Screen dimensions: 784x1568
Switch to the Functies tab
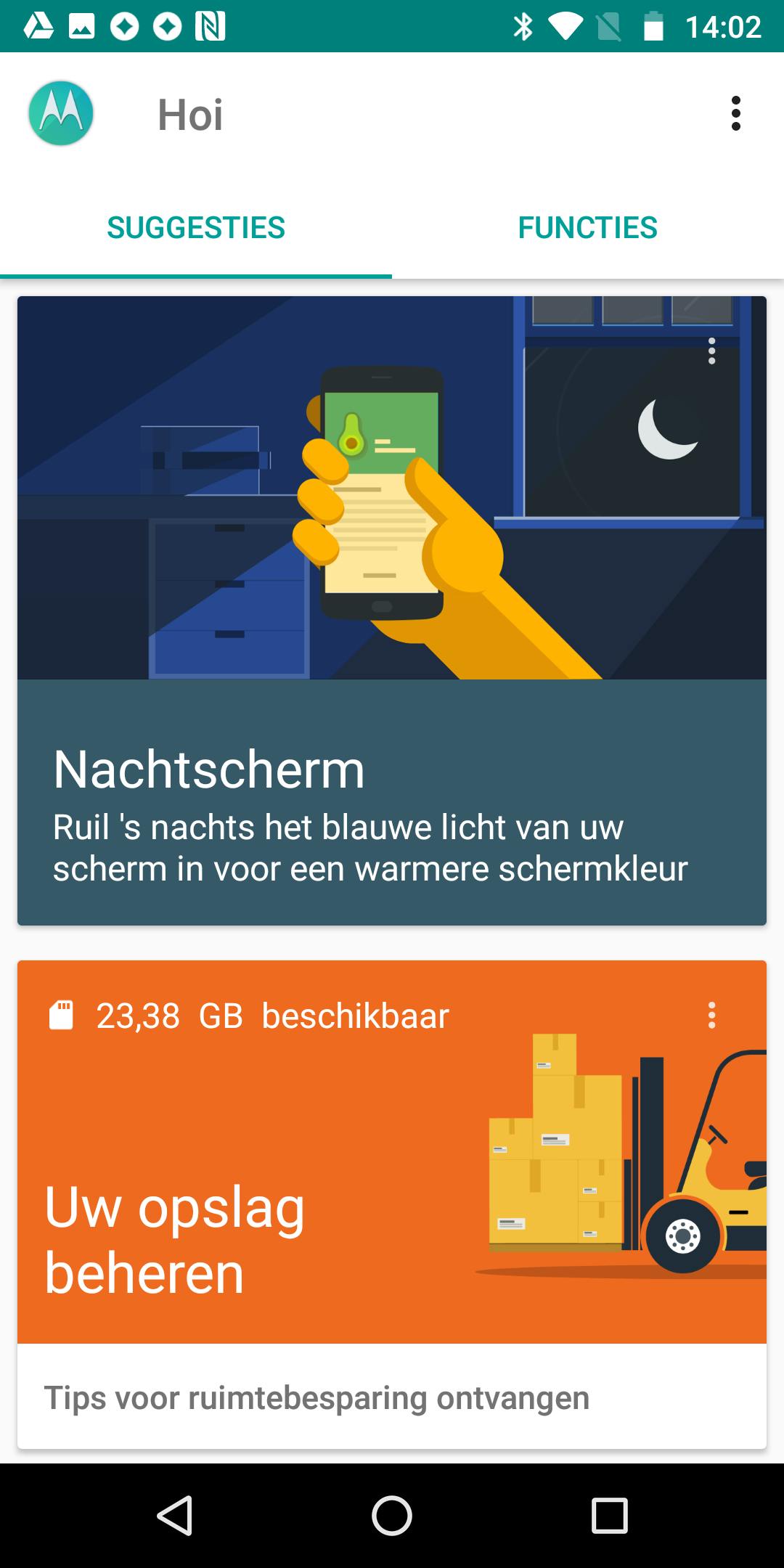tap(587, 228)
